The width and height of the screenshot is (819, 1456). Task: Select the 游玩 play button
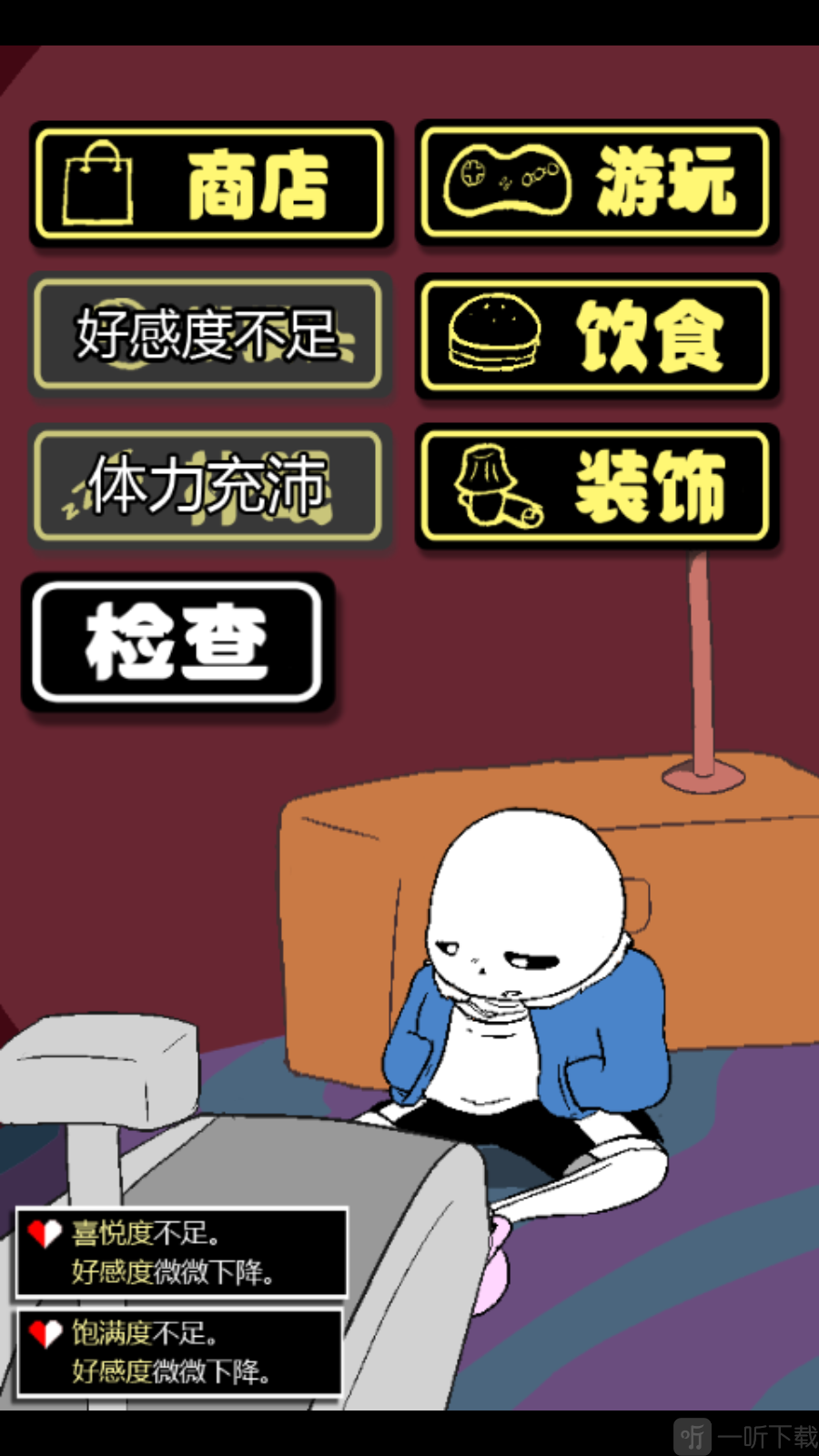(596, 182)
